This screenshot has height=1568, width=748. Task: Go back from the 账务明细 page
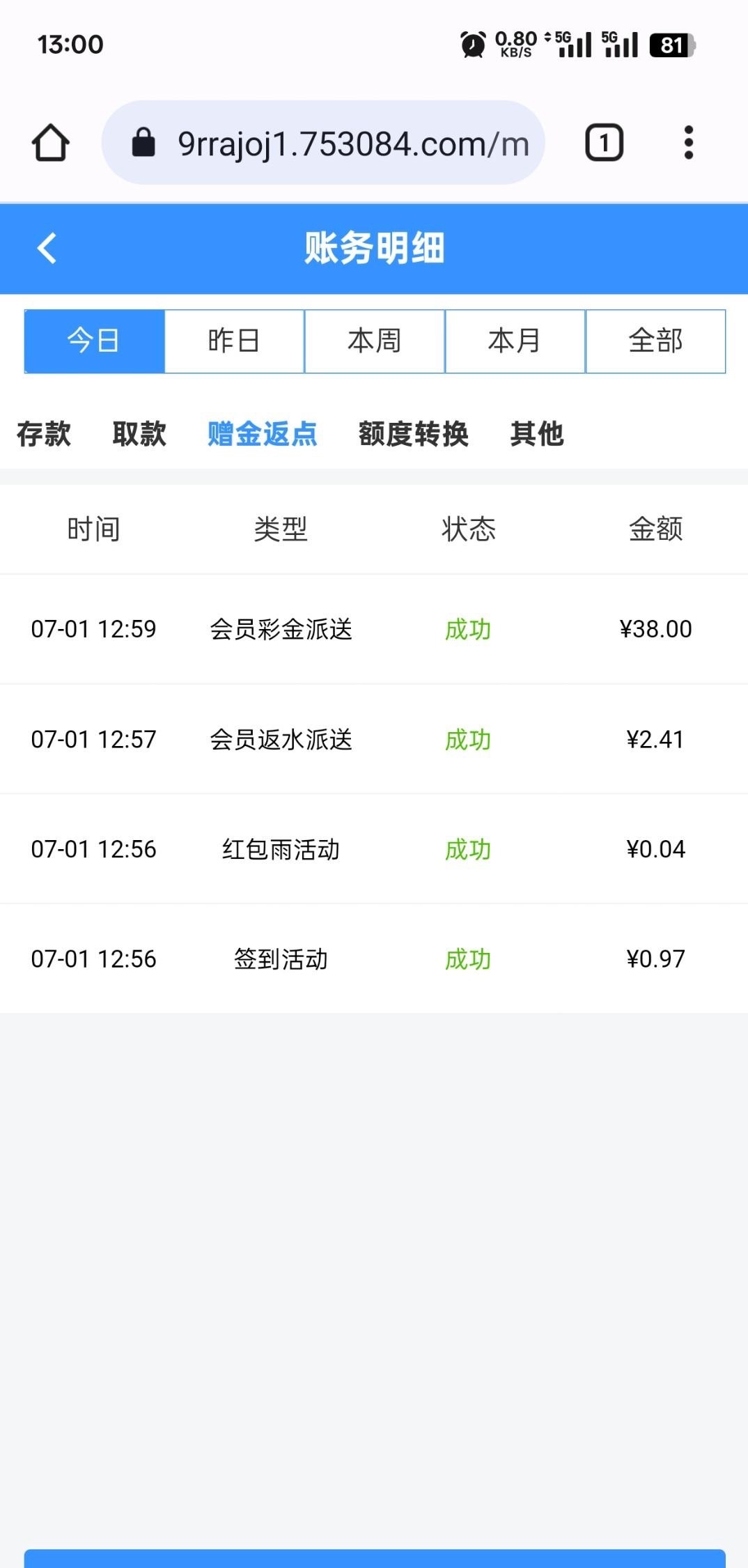pos(47,248)
